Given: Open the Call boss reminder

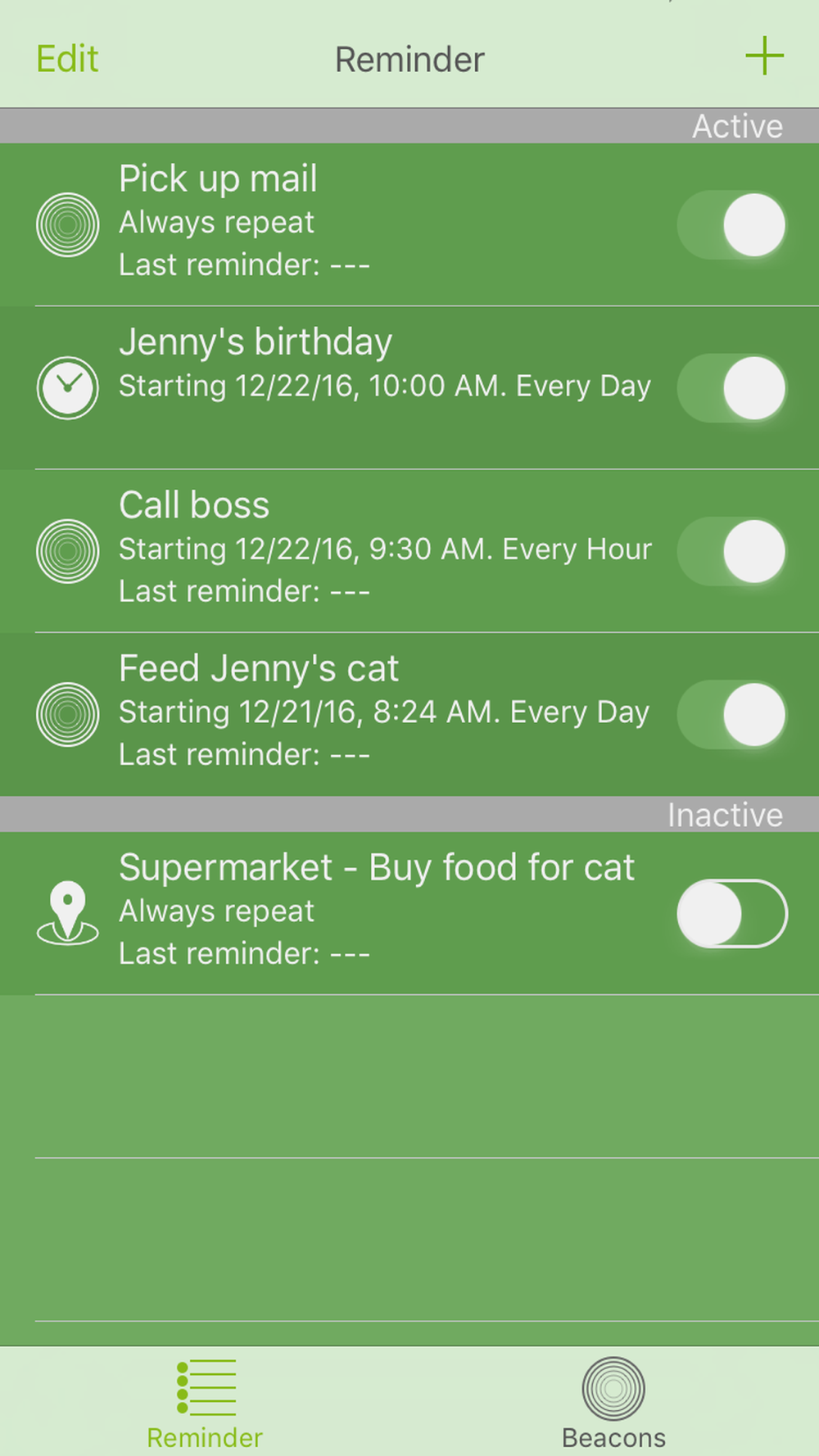Looking at the screenshot, I should (x=328, y=549).
